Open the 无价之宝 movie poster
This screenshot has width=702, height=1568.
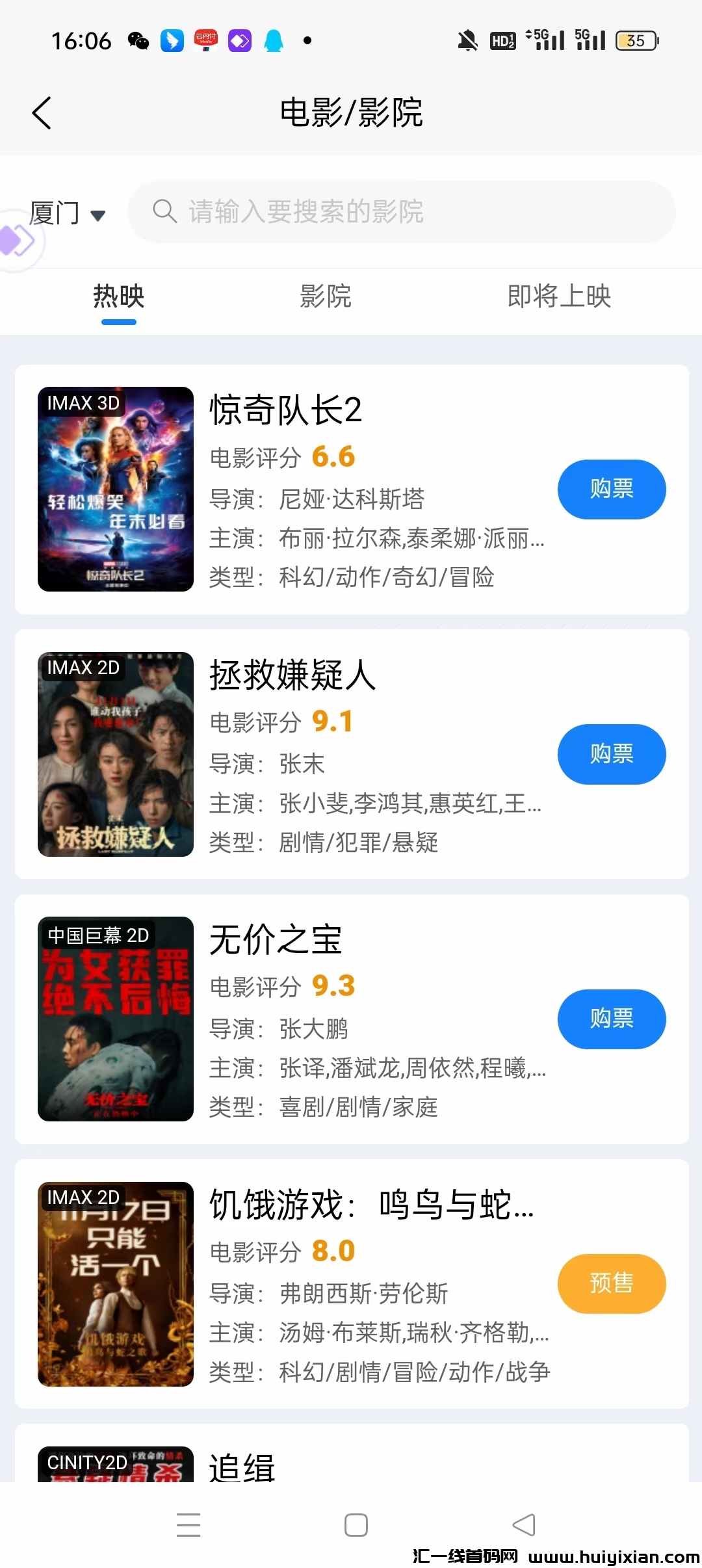click(116, 1019)
